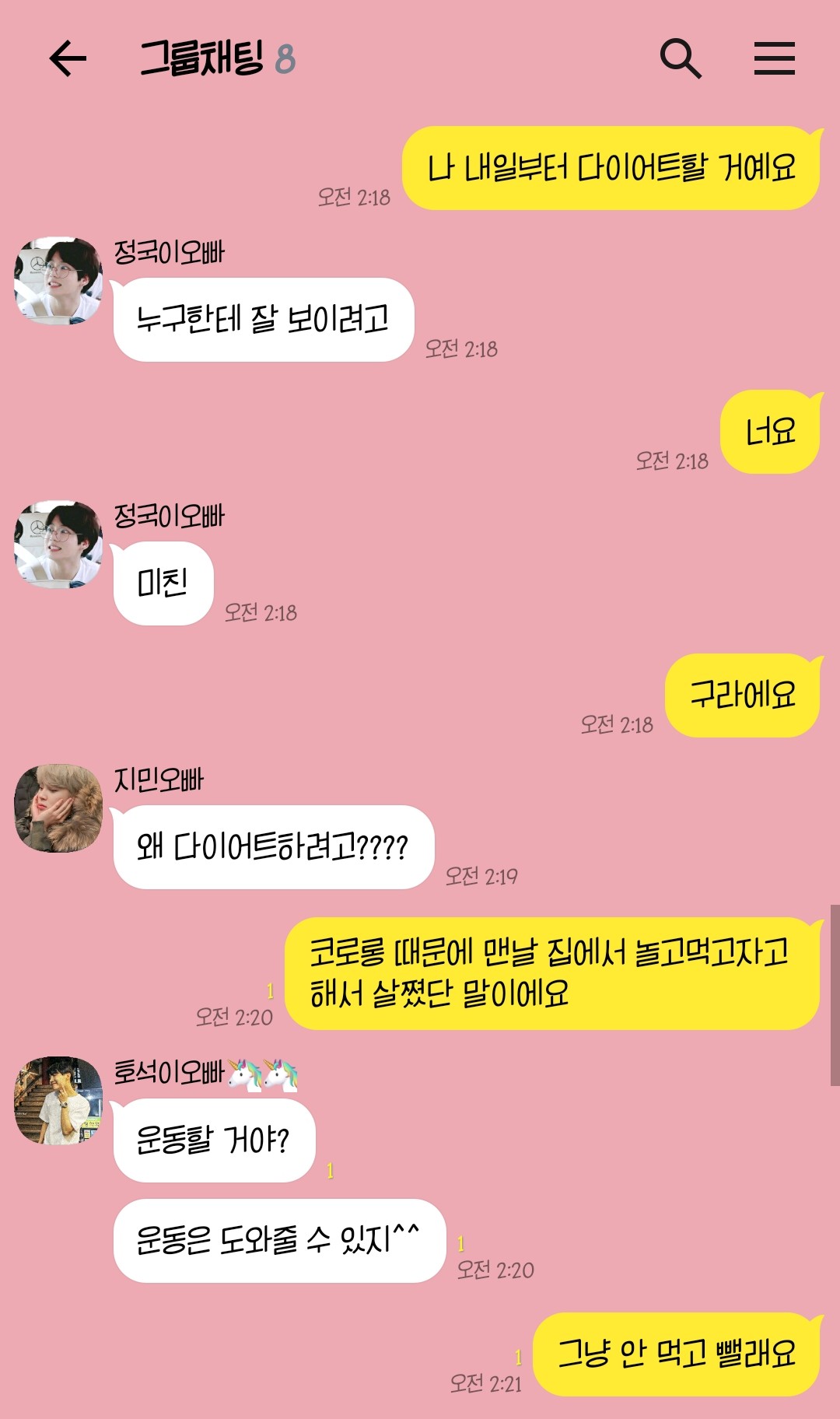Open 지민오빠's profile picture
This screenshot has height=1419, width=840.
point(58,808)
